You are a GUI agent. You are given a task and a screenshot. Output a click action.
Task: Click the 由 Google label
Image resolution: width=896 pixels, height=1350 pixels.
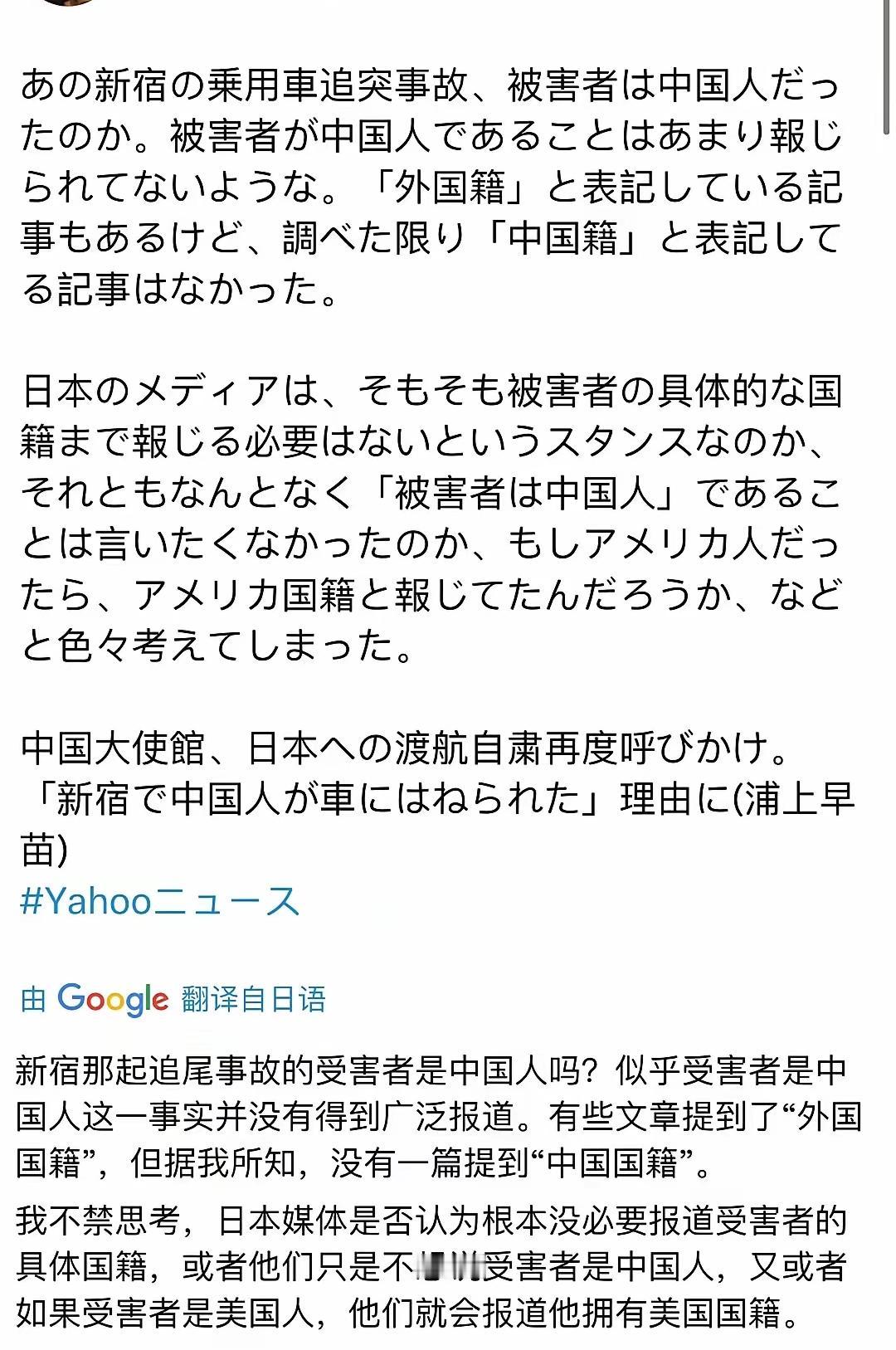[x=31, y=999]
